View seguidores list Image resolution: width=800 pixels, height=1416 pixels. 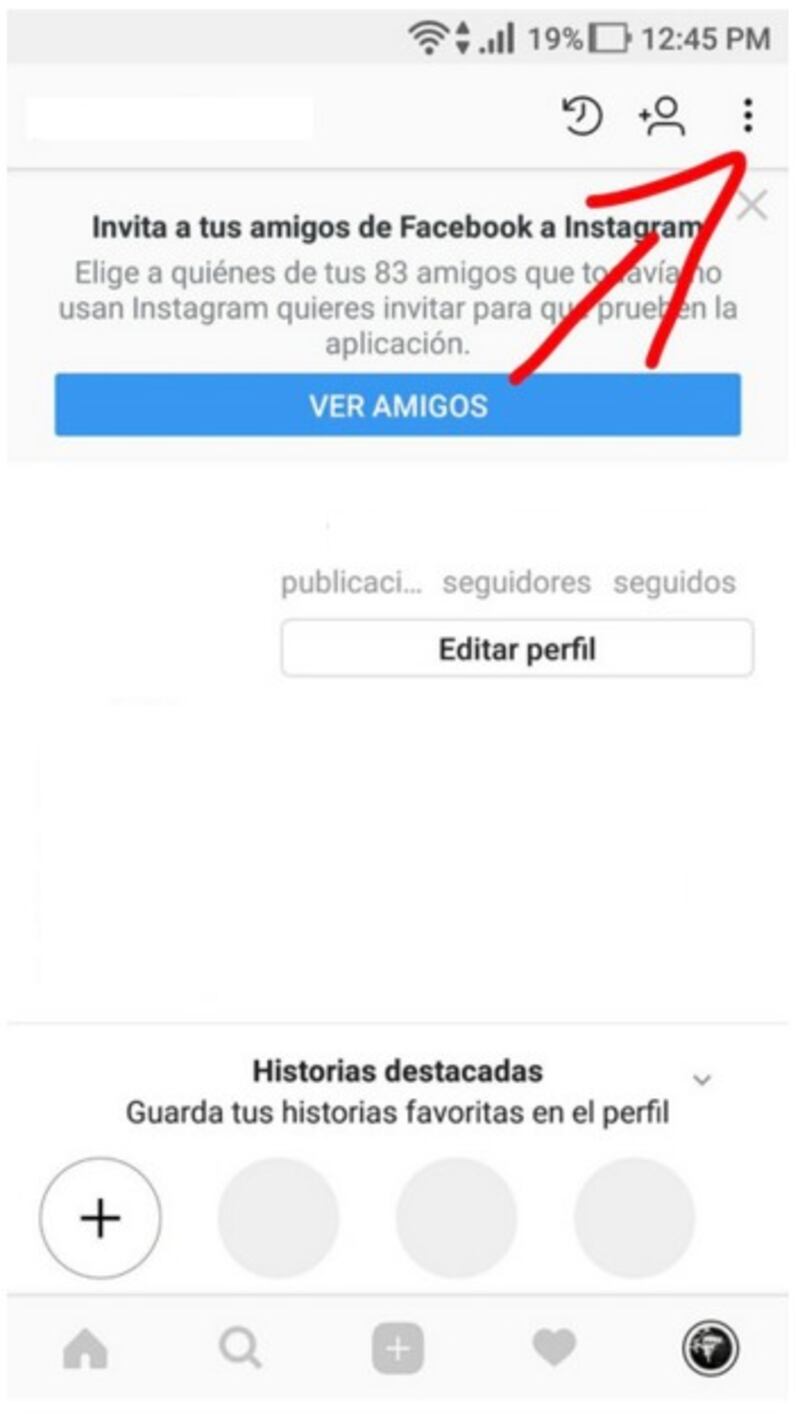click(516, 582)
